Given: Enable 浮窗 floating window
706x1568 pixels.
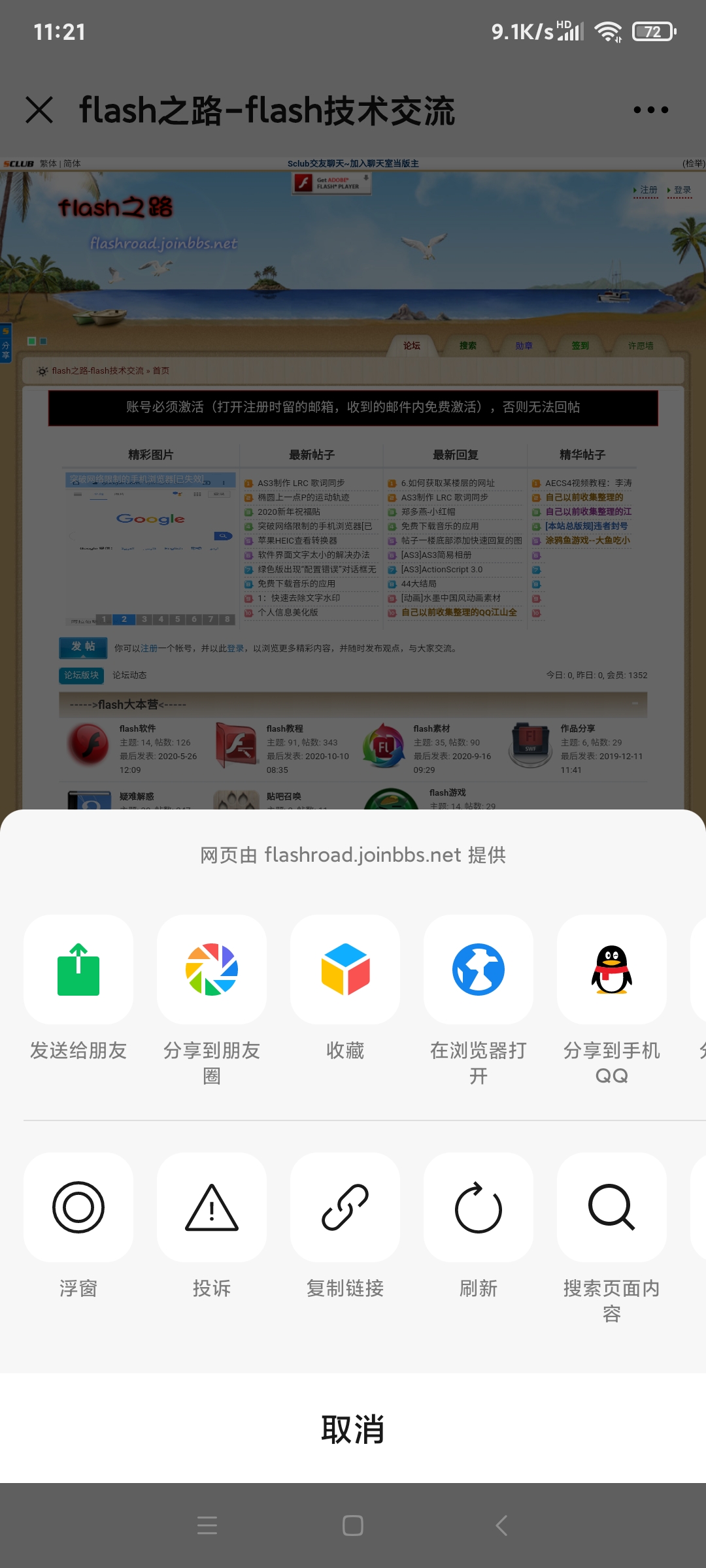Looking at the screenshot, I should click(x=78, y=1208).
